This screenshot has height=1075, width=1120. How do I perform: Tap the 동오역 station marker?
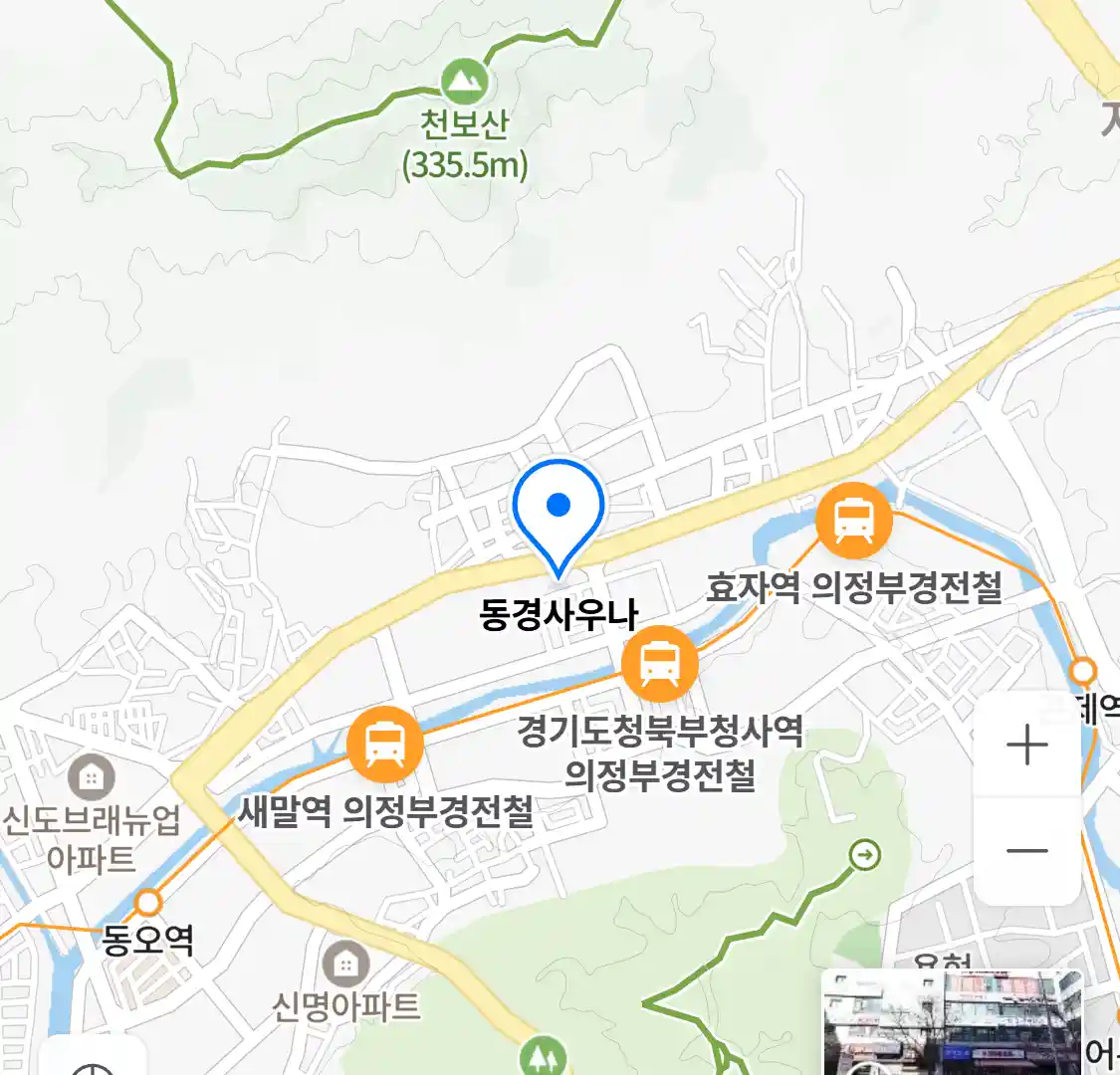(148, 903)
